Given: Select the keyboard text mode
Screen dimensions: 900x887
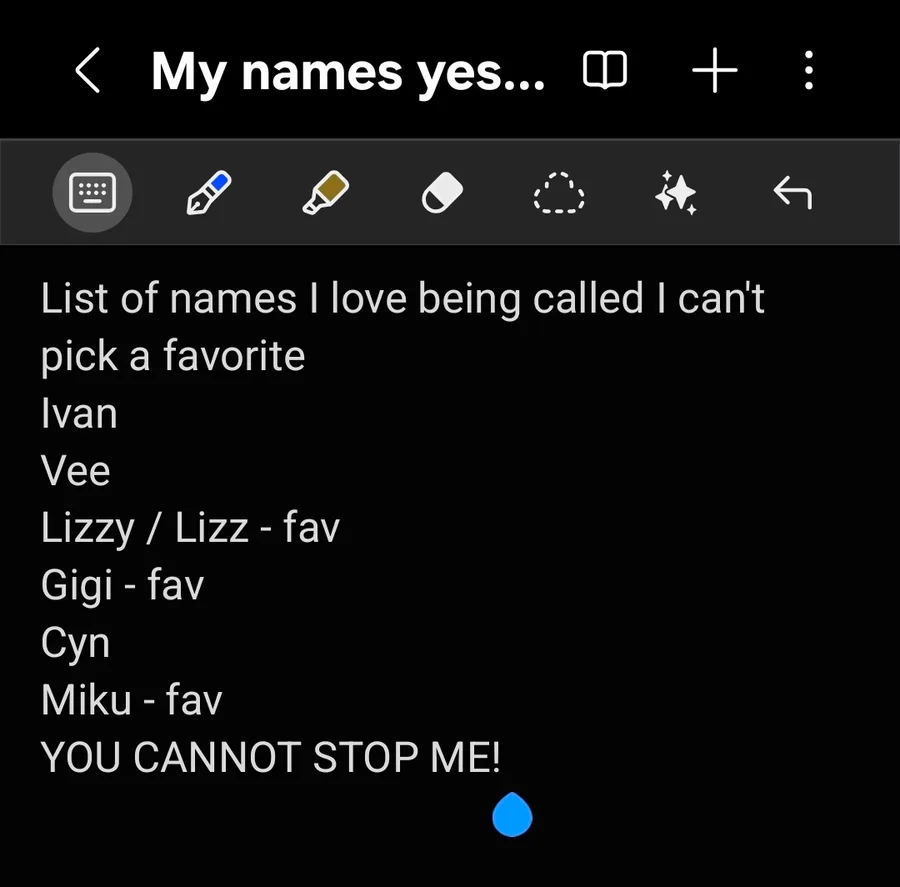Looking at the screenshot, I should 92,192.
